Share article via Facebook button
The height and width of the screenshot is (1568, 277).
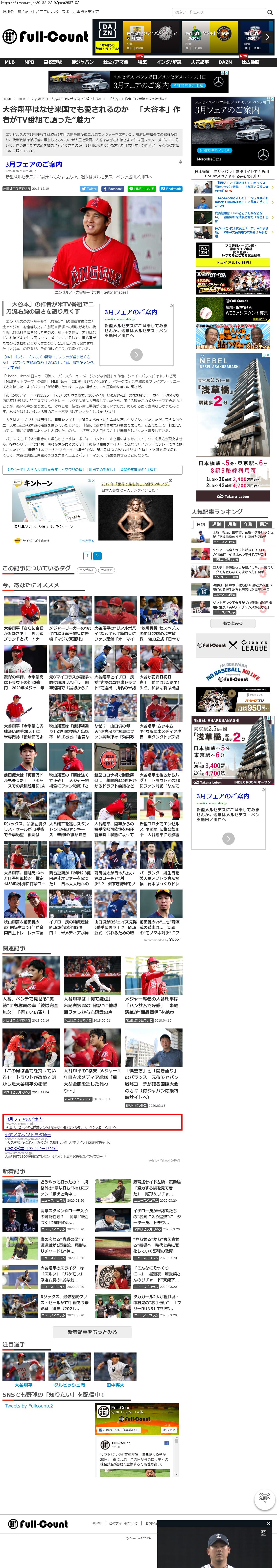[x=113, y=189]
